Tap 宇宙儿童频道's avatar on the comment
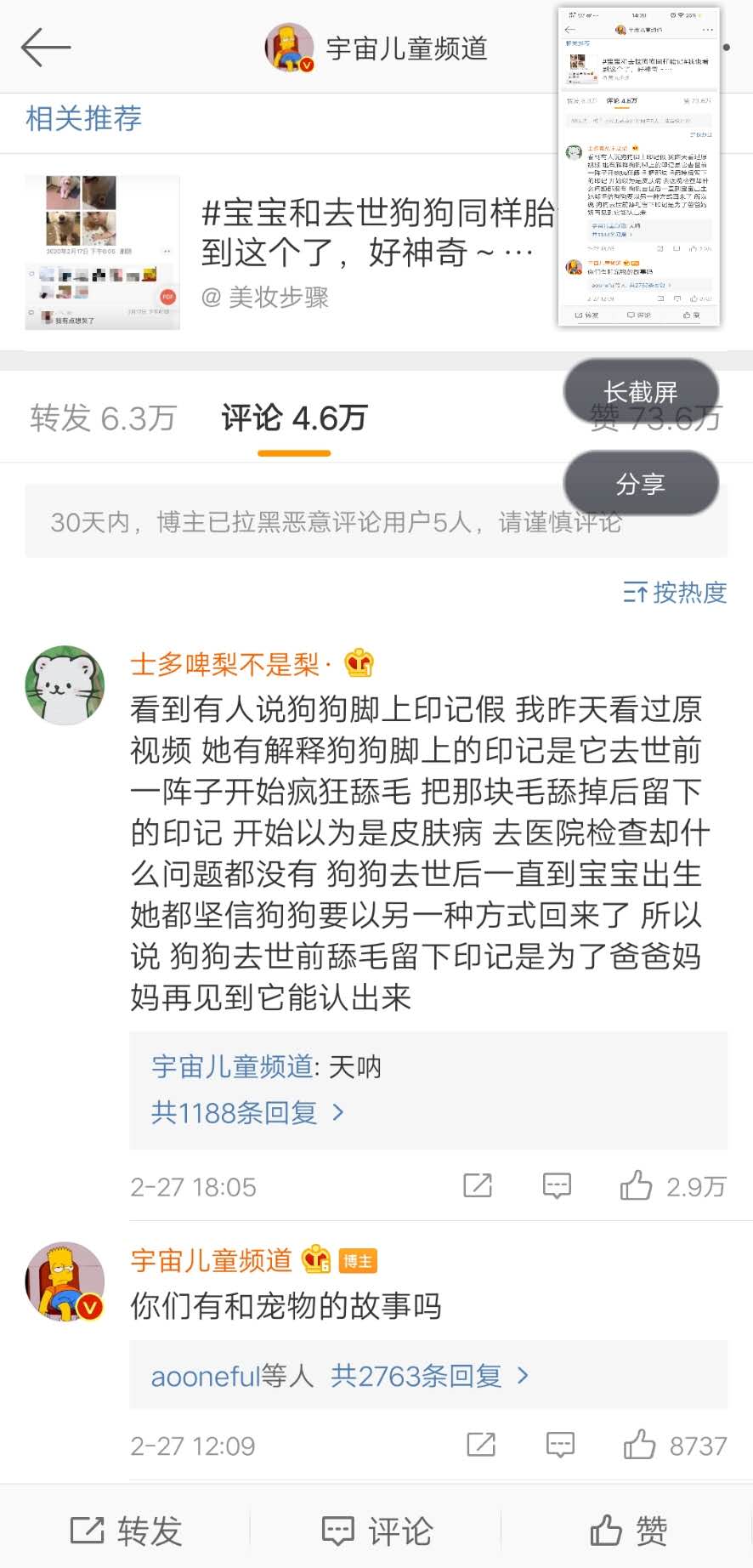753x1568 pixels. pos(64,1281)
